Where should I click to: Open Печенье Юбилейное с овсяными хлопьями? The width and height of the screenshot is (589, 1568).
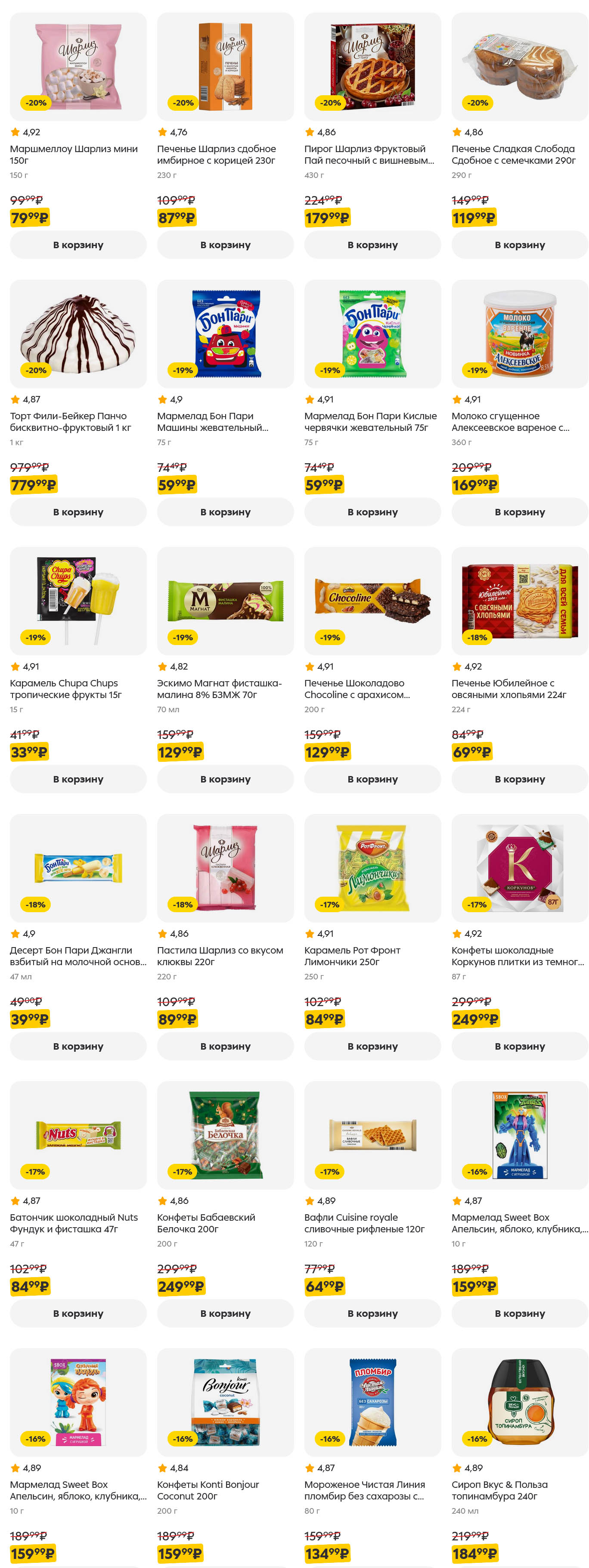coord(519,602)
